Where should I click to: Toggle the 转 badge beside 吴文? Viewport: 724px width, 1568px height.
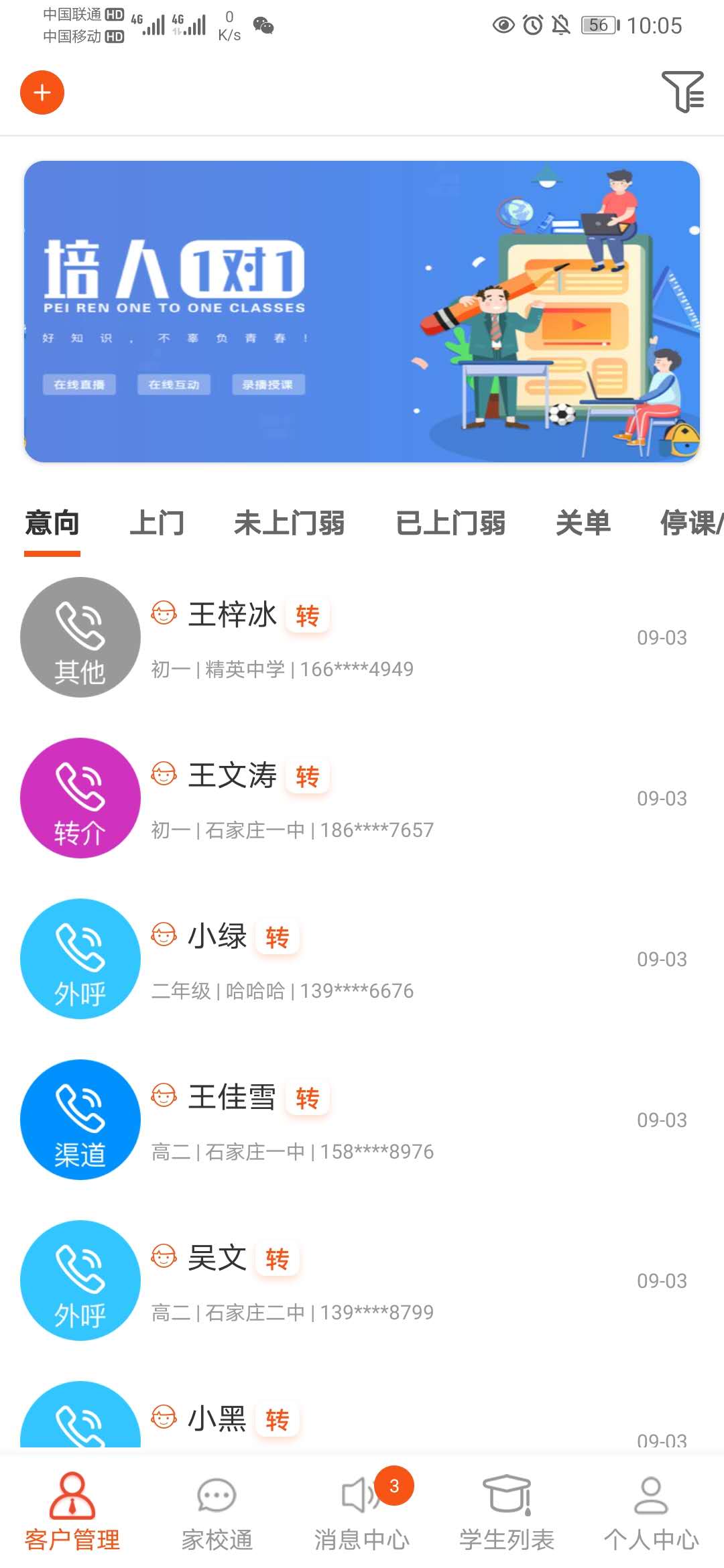(x=276, y=1258)
